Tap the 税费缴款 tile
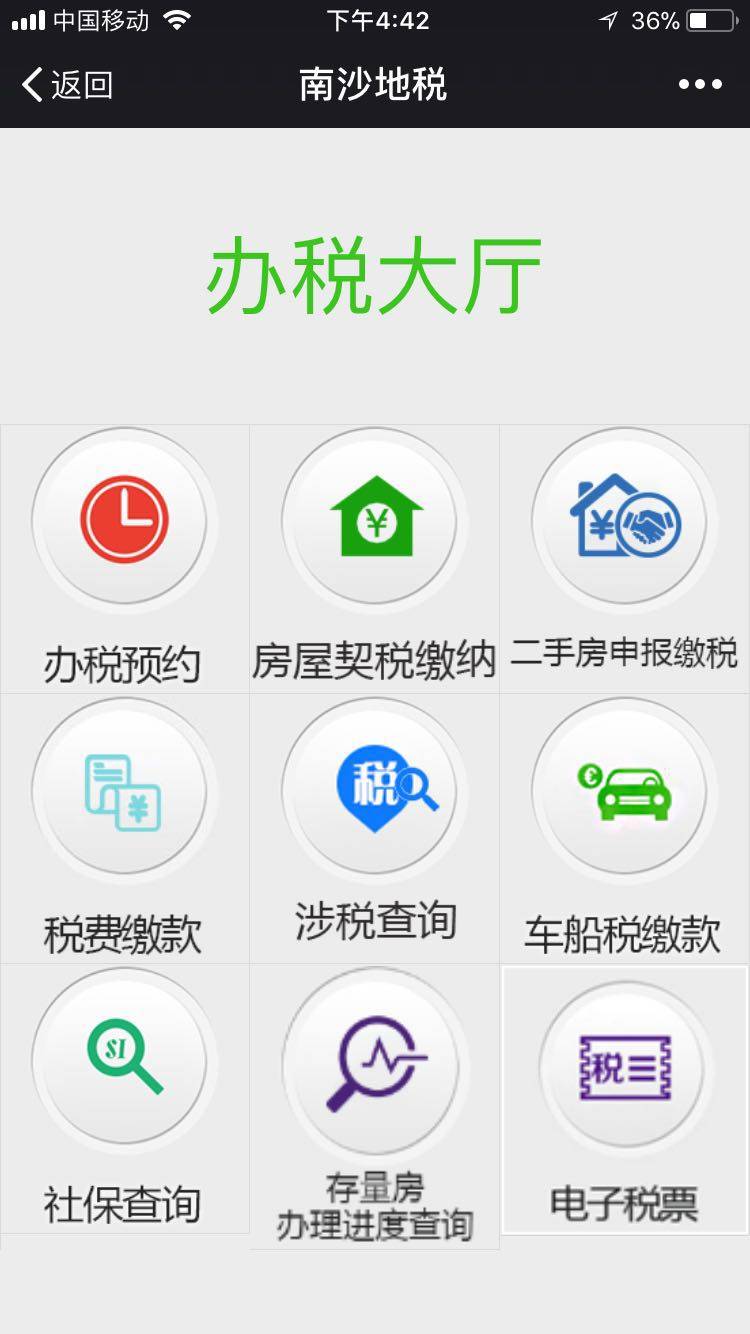Viewport: 750px width, 1334px height. click(x=124, y=828)
